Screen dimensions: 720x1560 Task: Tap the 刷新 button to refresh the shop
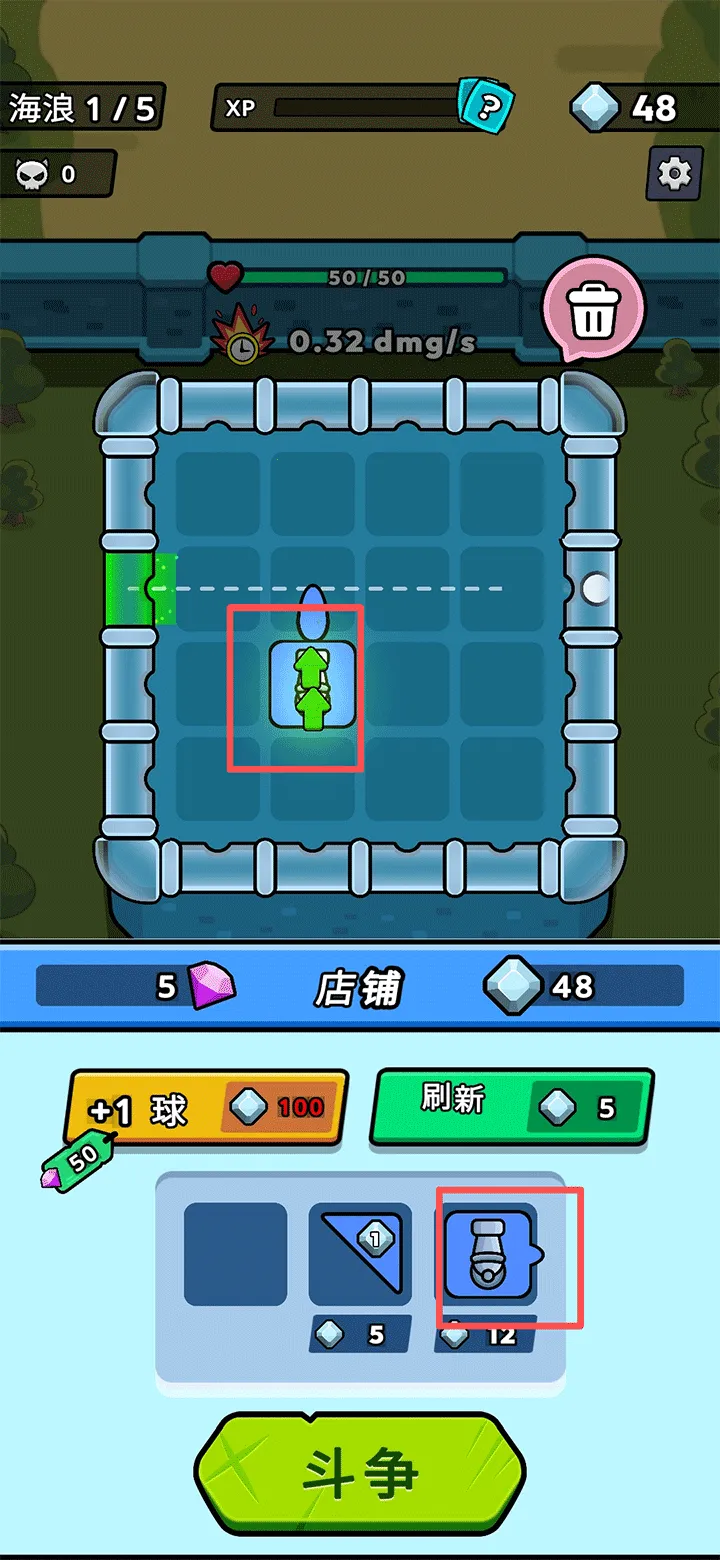(x=511, y=1106)
